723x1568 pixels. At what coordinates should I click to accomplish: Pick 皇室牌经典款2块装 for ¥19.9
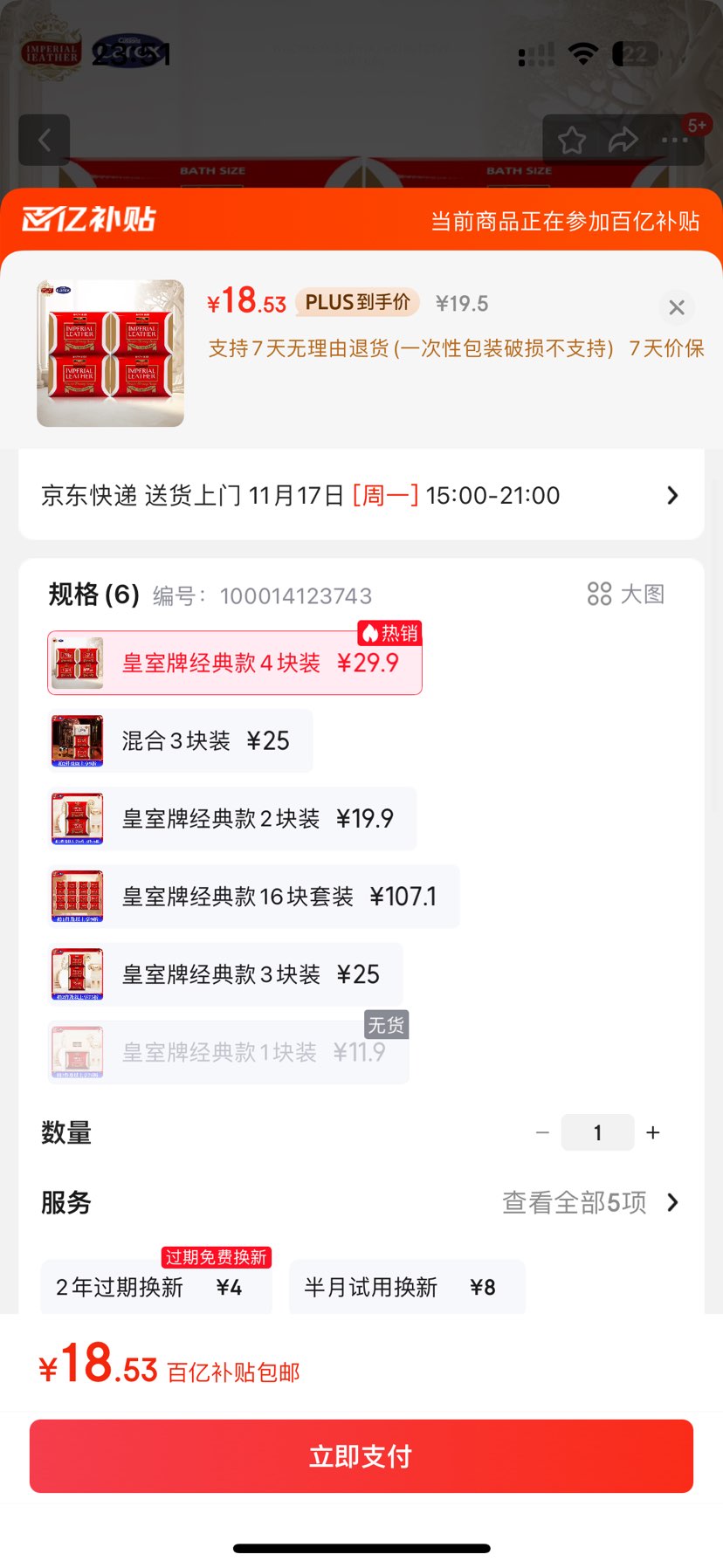coord(231,819)
